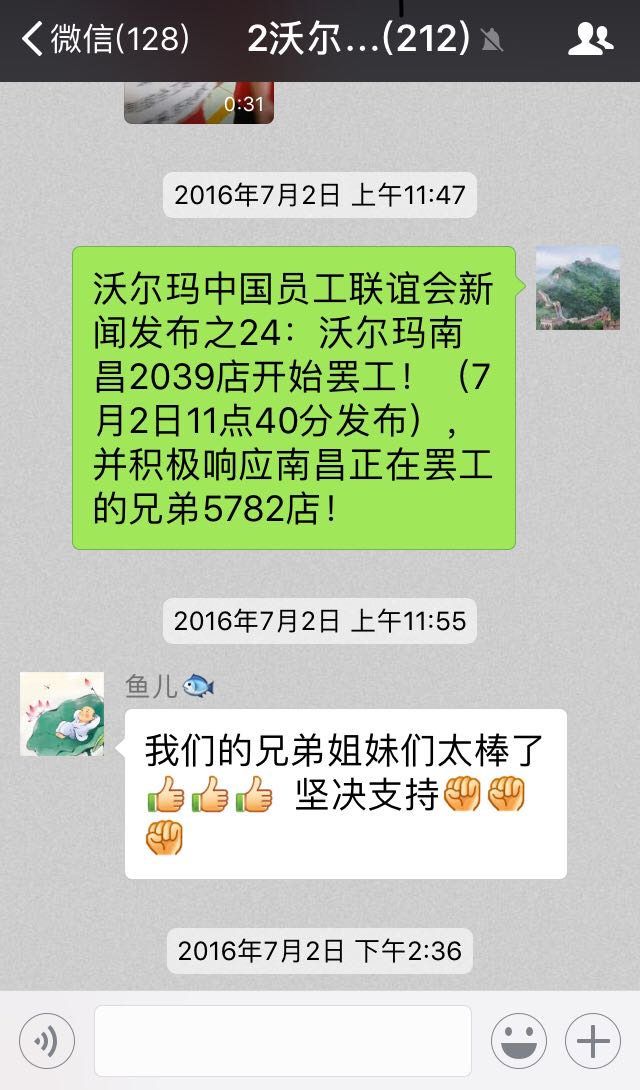This screenshot has height=1090, width=640.
Task: Focus the message text field
Action: coord(283,1041)
